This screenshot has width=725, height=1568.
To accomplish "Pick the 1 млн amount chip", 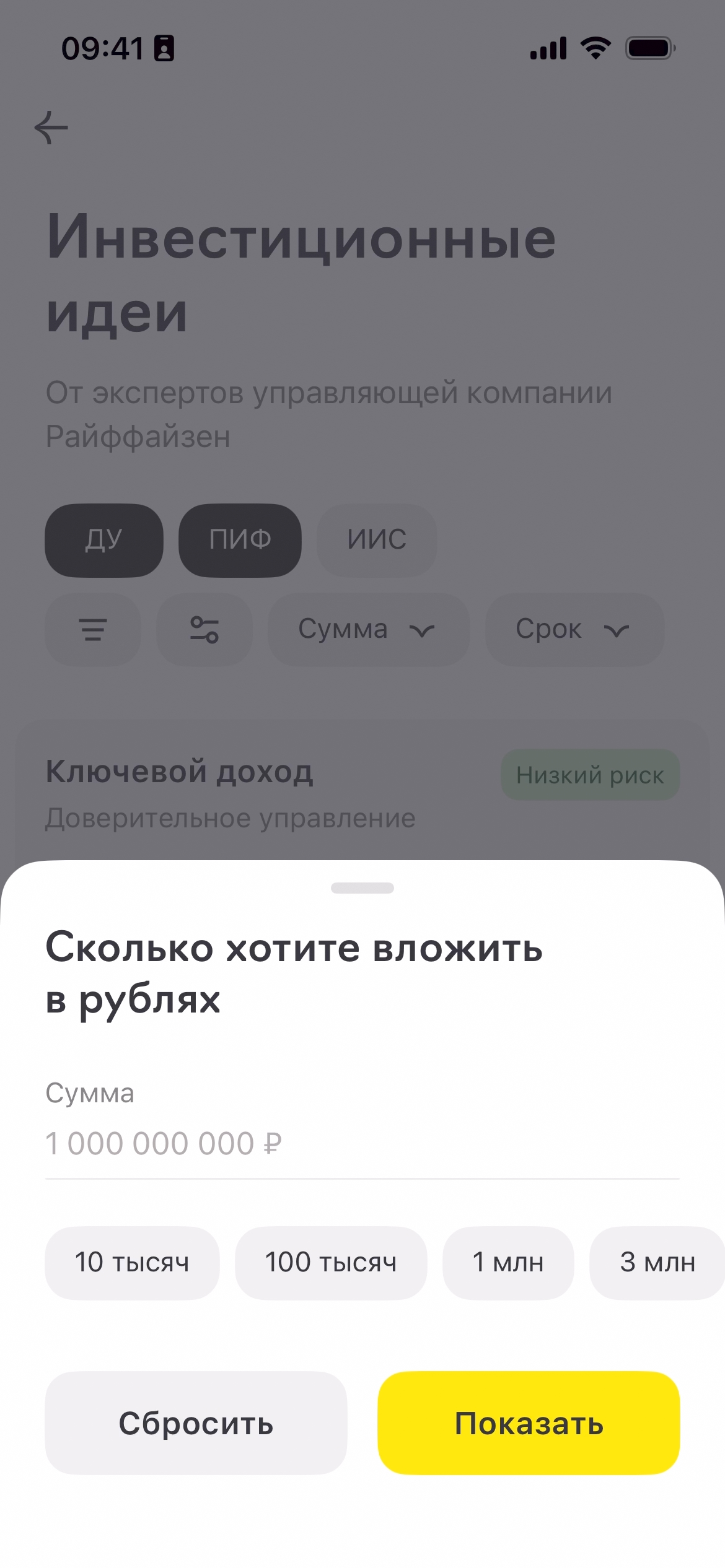I will click(x=508, y=1262).
